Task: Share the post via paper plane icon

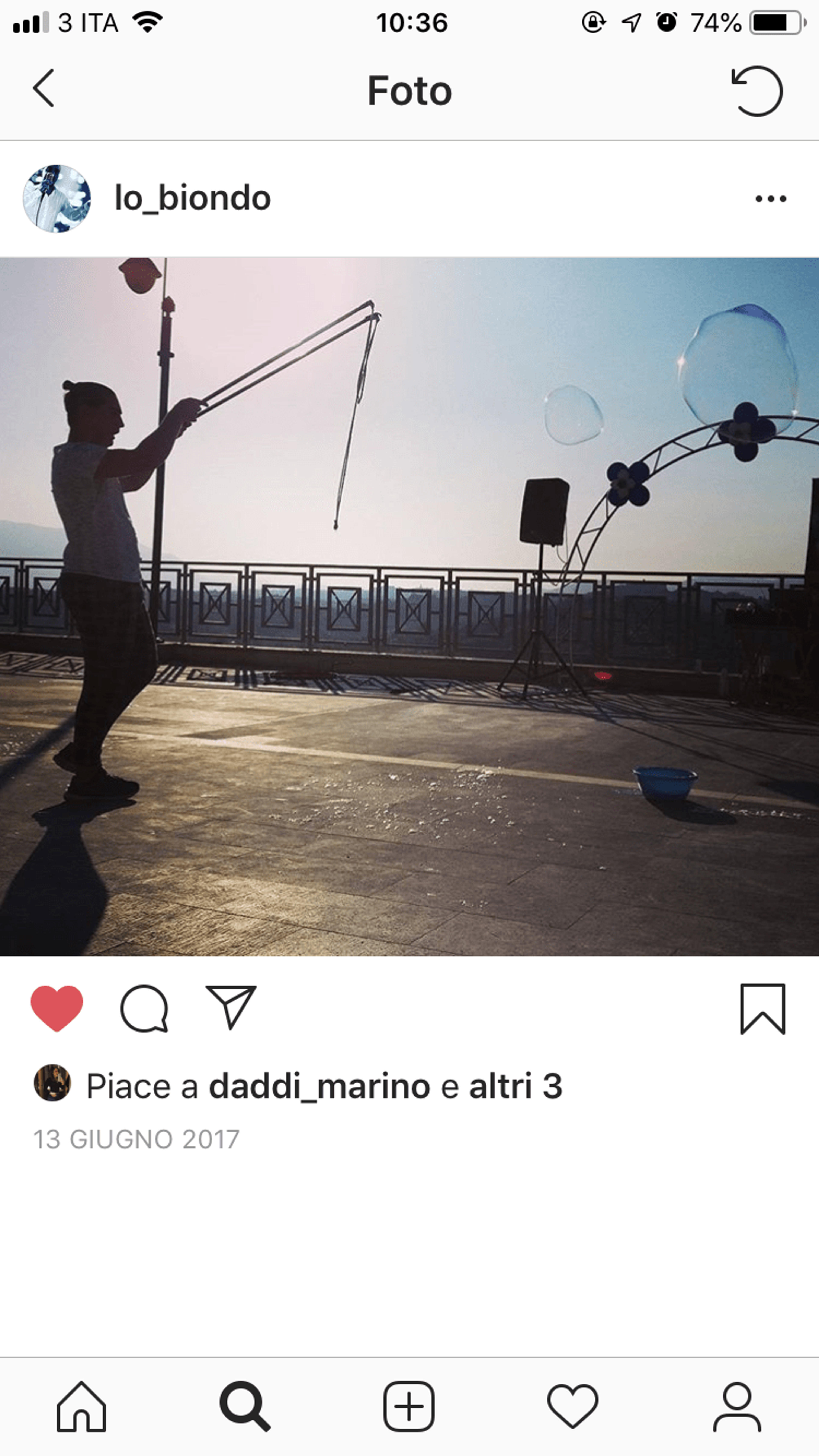Action: [x=231, y=1007]
